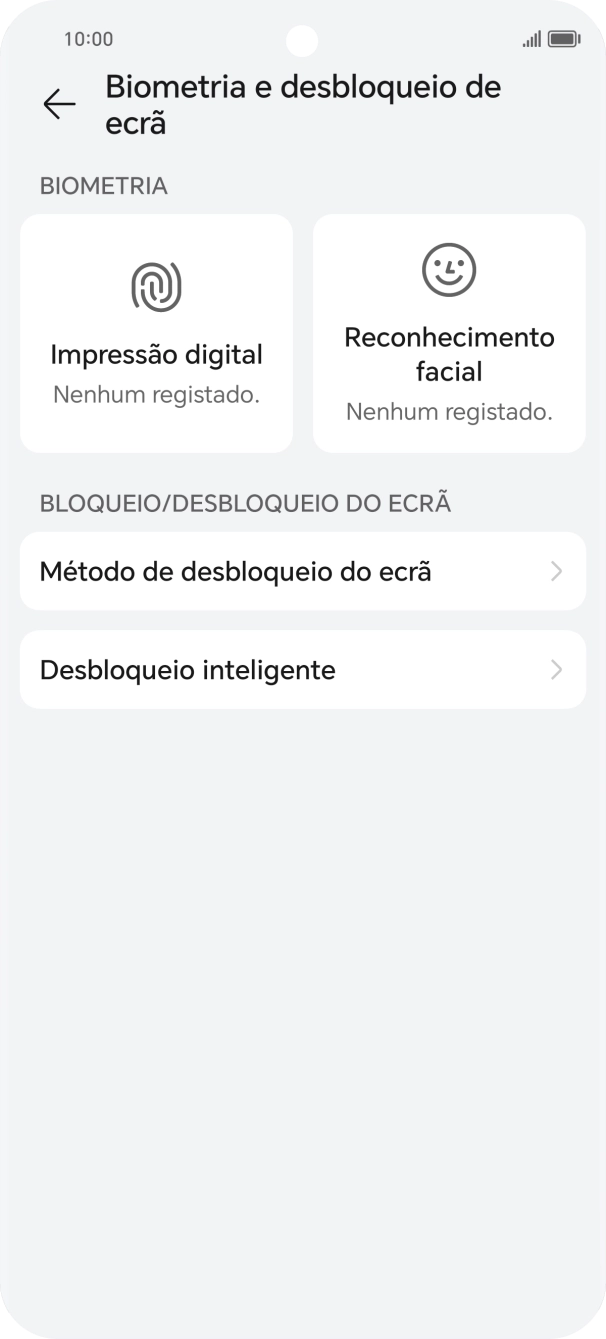The height and width of the screenshot is (1339, 606).
Task: Go back using the arrow icon
Action: coord(59,104)
